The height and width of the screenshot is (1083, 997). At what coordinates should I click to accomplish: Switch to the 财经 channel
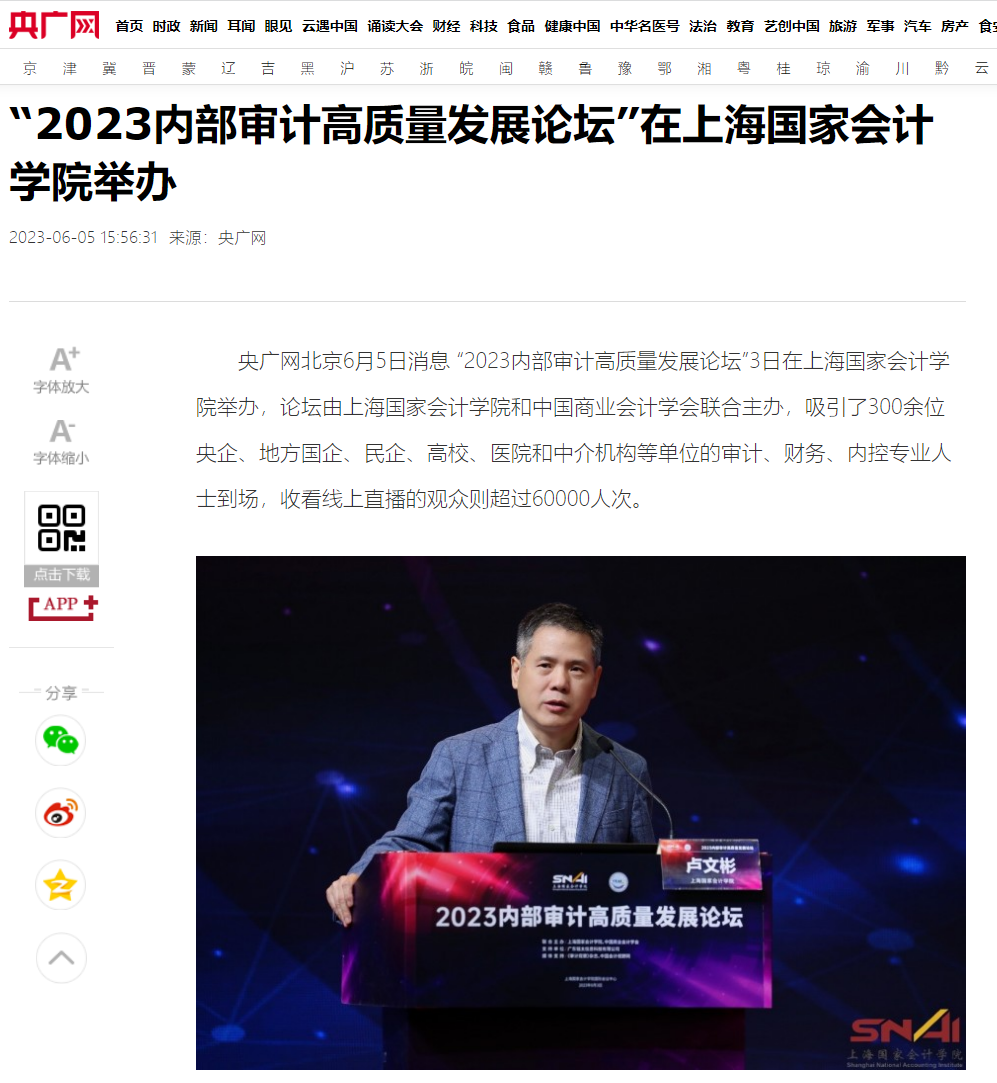pyautogui.click(x=446, y=26)
